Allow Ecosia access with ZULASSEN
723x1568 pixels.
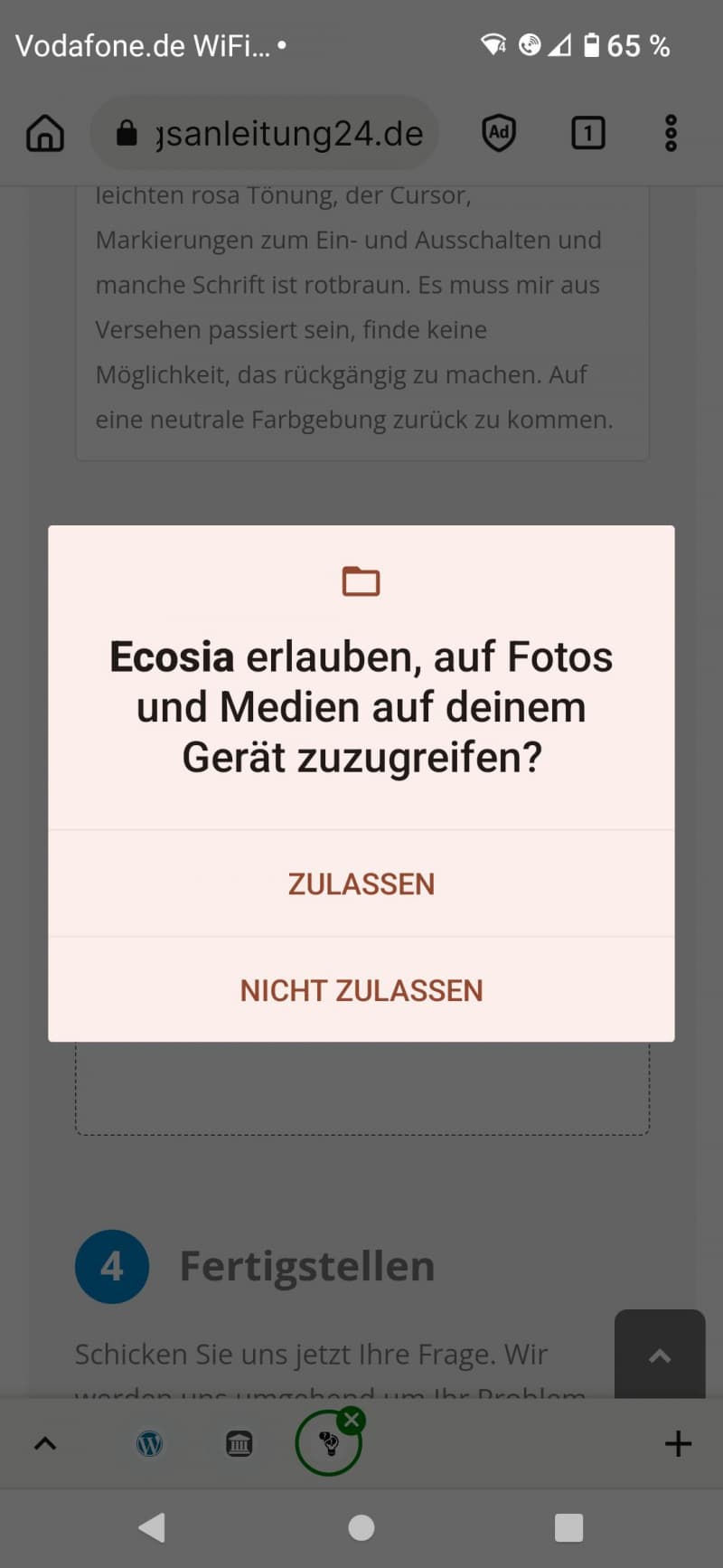coord(361,883)
